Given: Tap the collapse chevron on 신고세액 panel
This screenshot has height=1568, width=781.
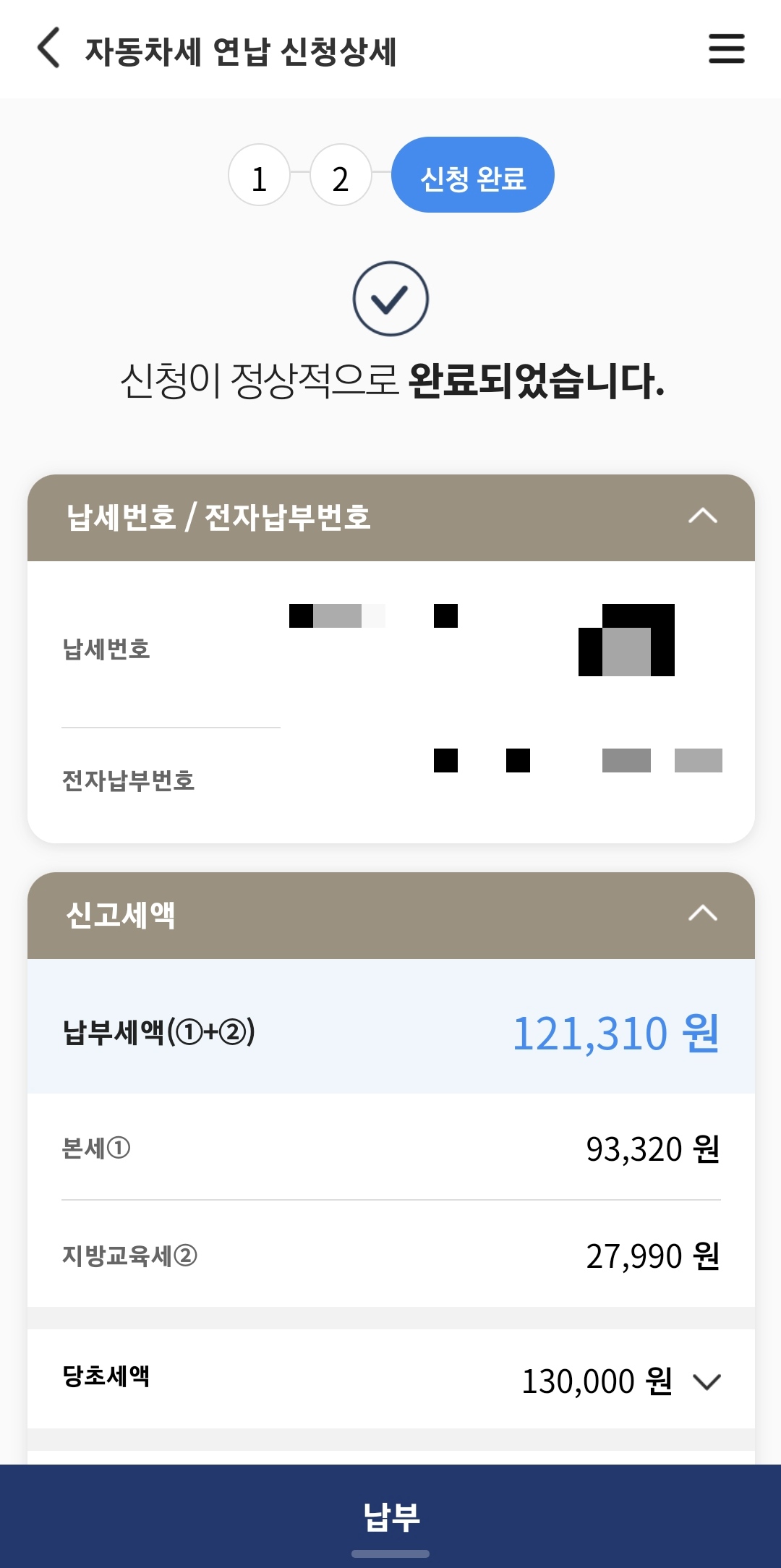Looking at the screenshot, I should click(701, 914).
